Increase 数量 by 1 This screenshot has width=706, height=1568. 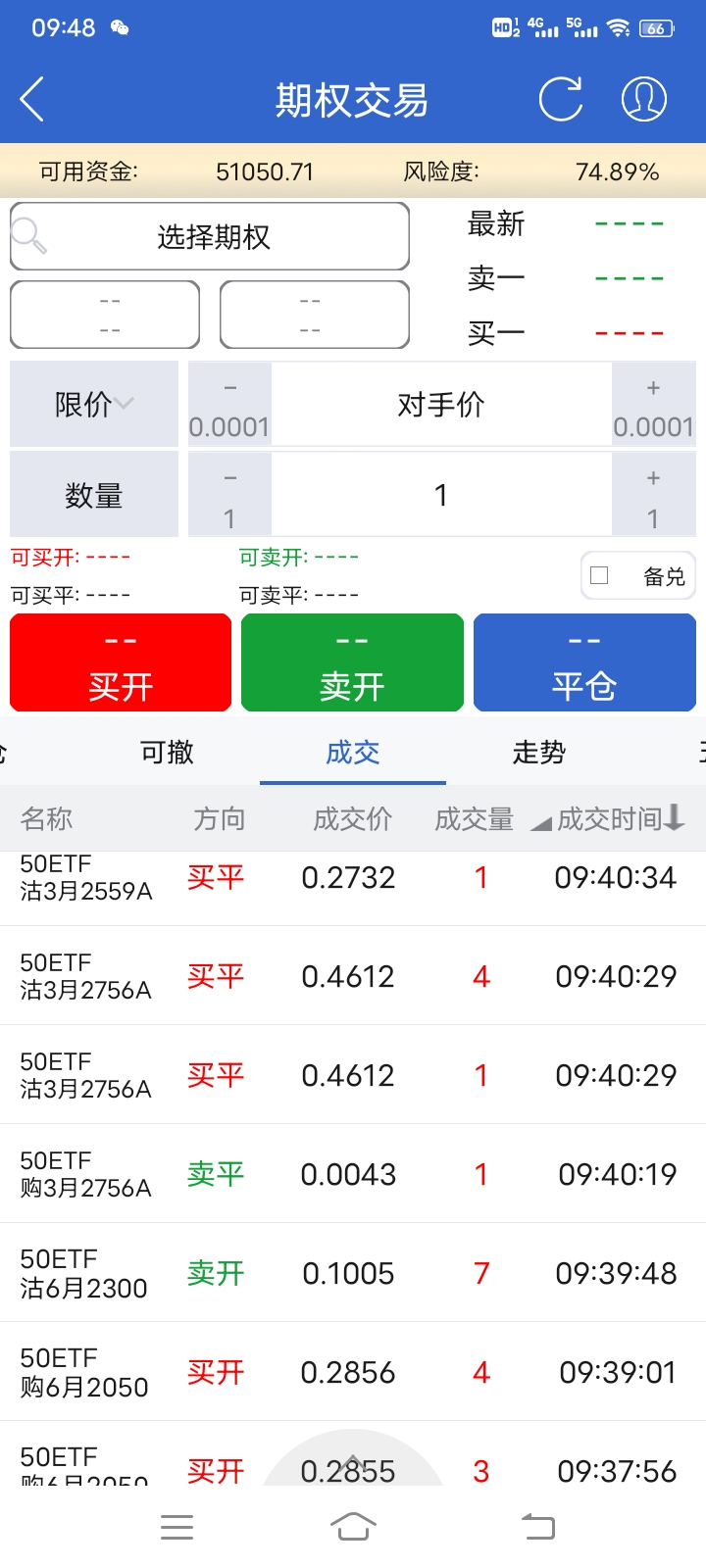click(x=653, y=495)
